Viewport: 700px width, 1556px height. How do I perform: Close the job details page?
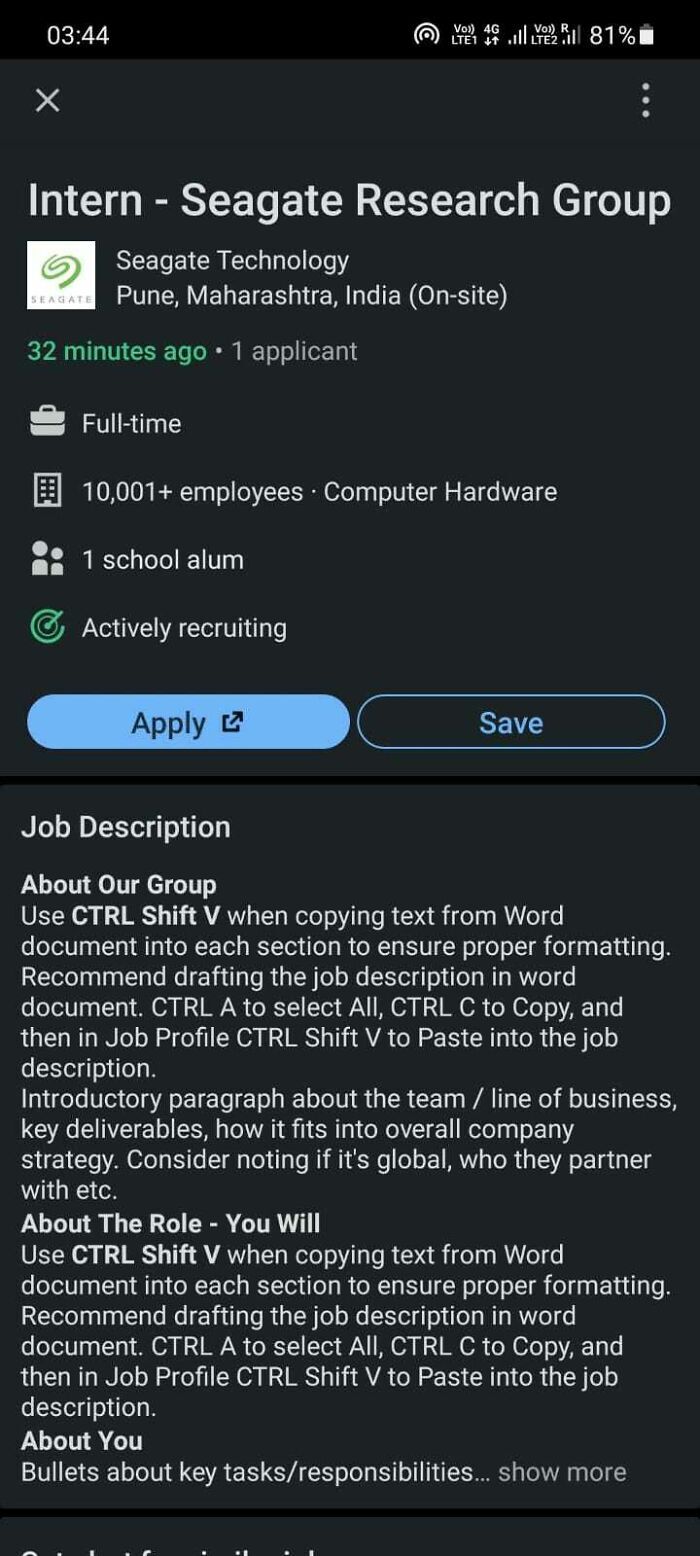[x=47, y=100]
